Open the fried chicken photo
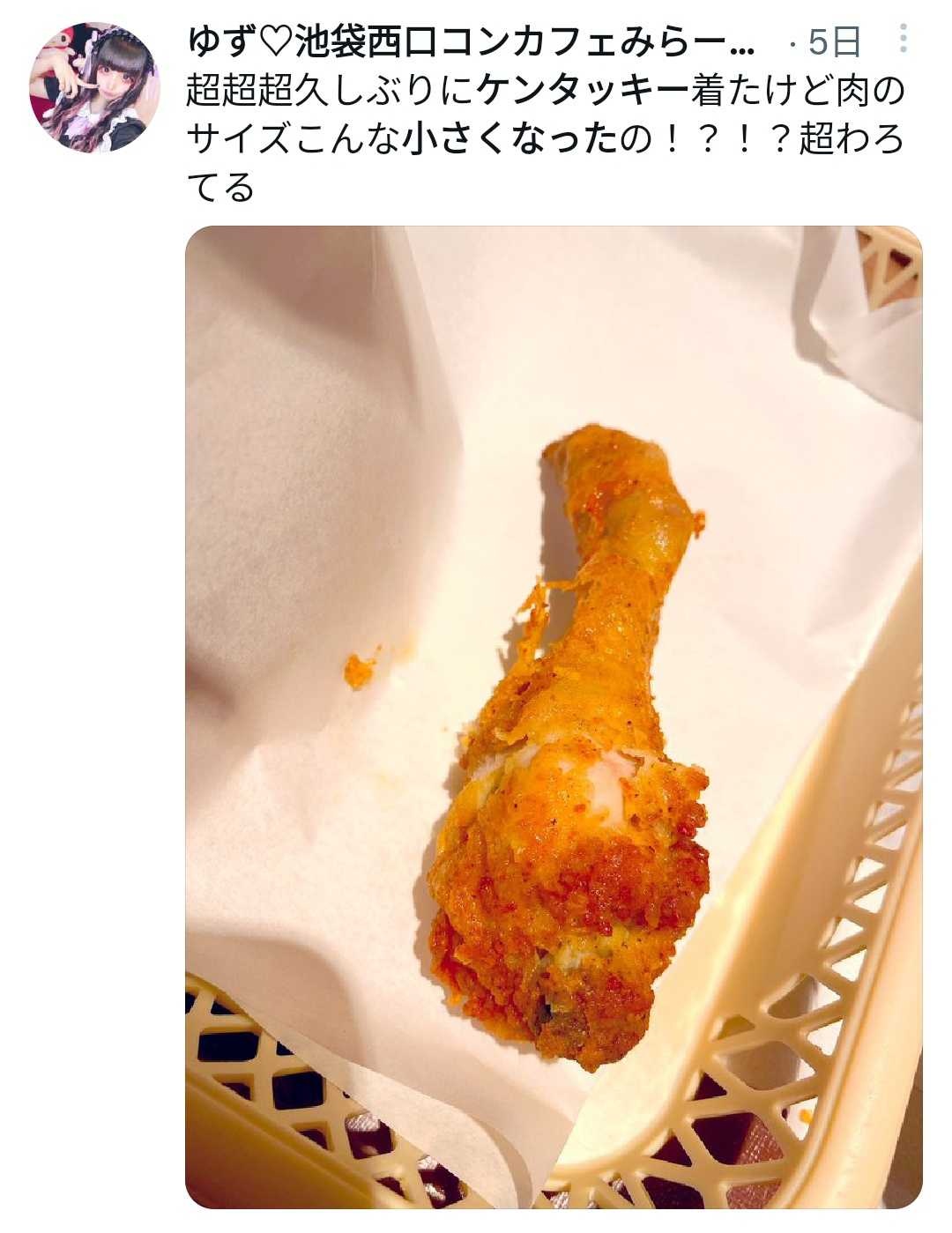 pos(554,716)
